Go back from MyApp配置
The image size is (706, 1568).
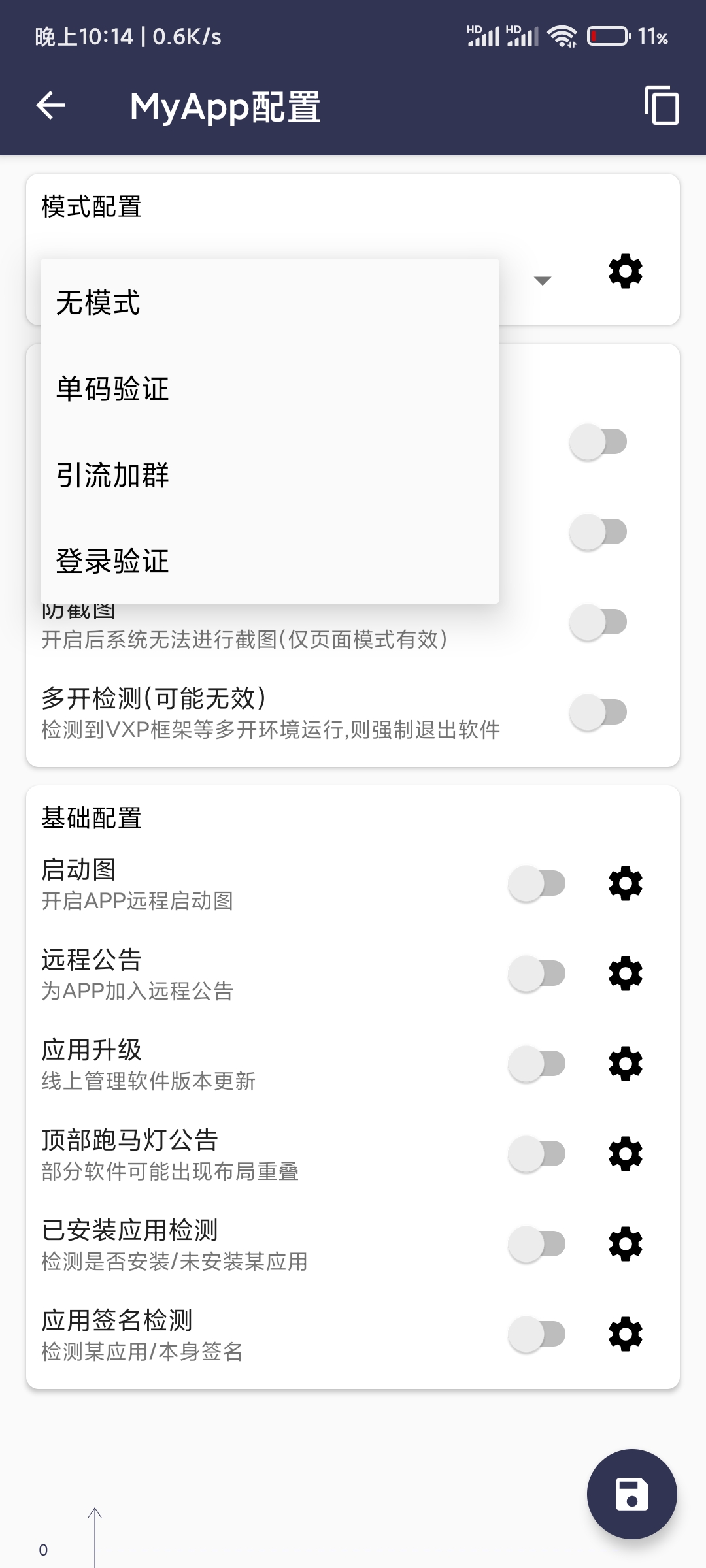[x=50, y=106]
